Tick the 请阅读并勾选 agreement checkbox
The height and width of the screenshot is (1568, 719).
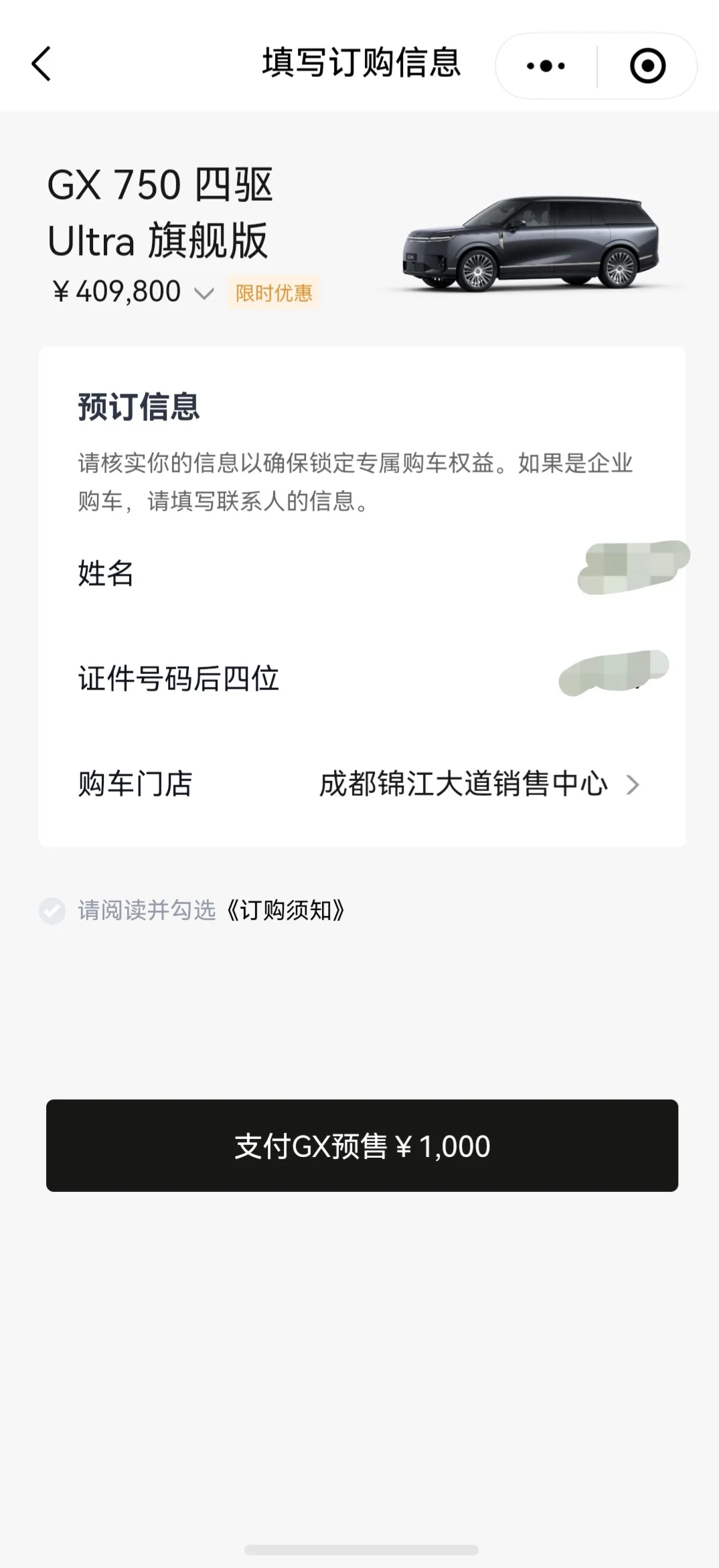(52, 910)
